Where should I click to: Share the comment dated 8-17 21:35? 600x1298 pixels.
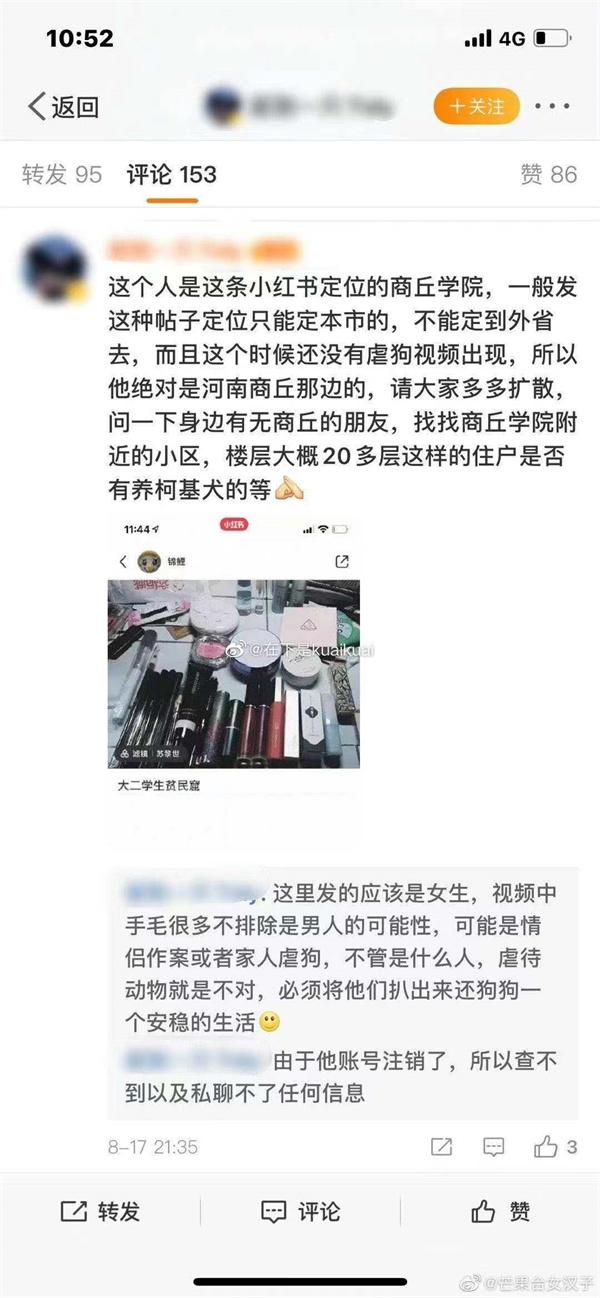pyautogui.click(x=441, y=1147)
